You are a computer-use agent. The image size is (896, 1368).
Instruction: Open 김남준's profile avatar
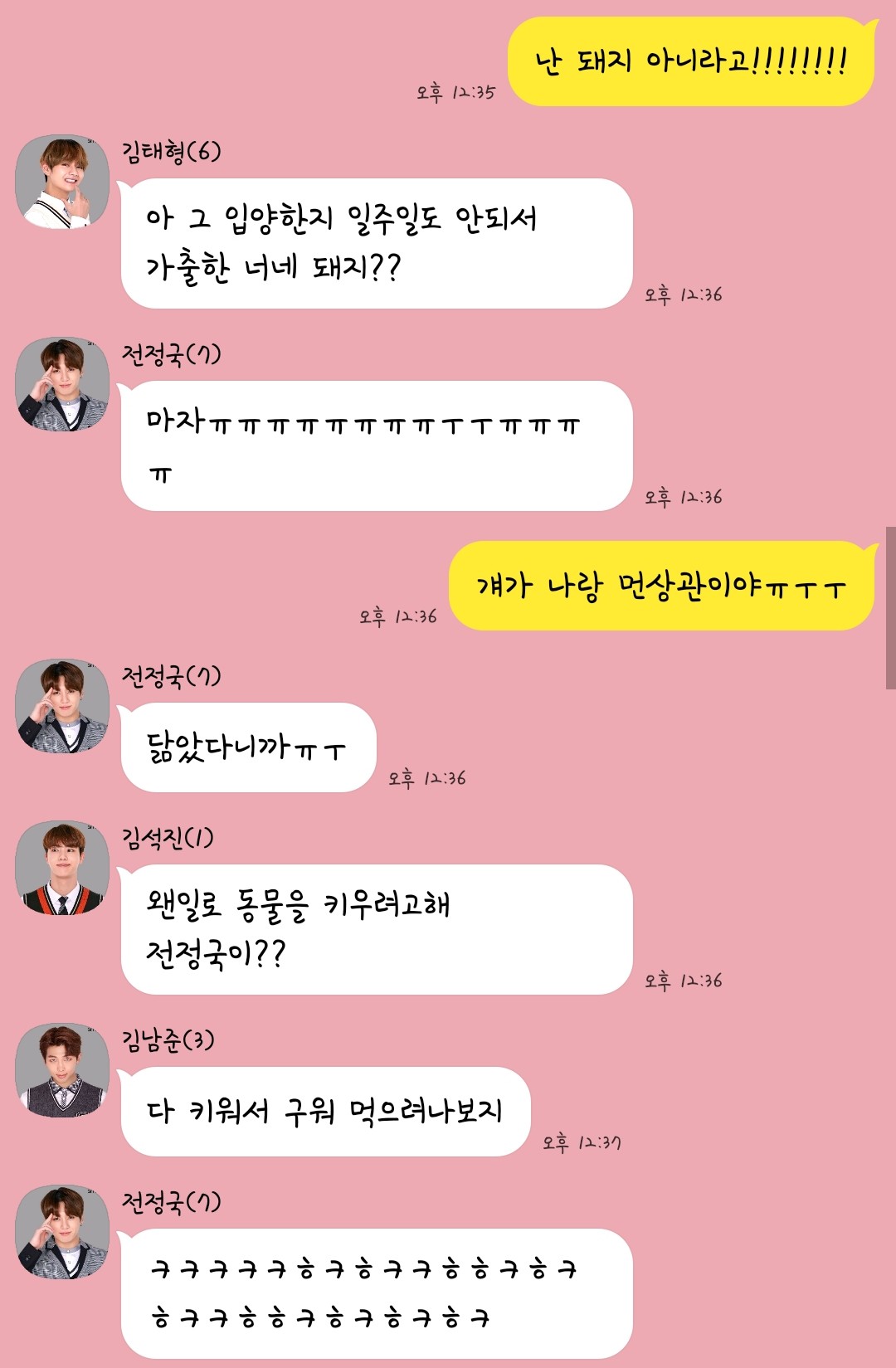(x=62, y=1070)
